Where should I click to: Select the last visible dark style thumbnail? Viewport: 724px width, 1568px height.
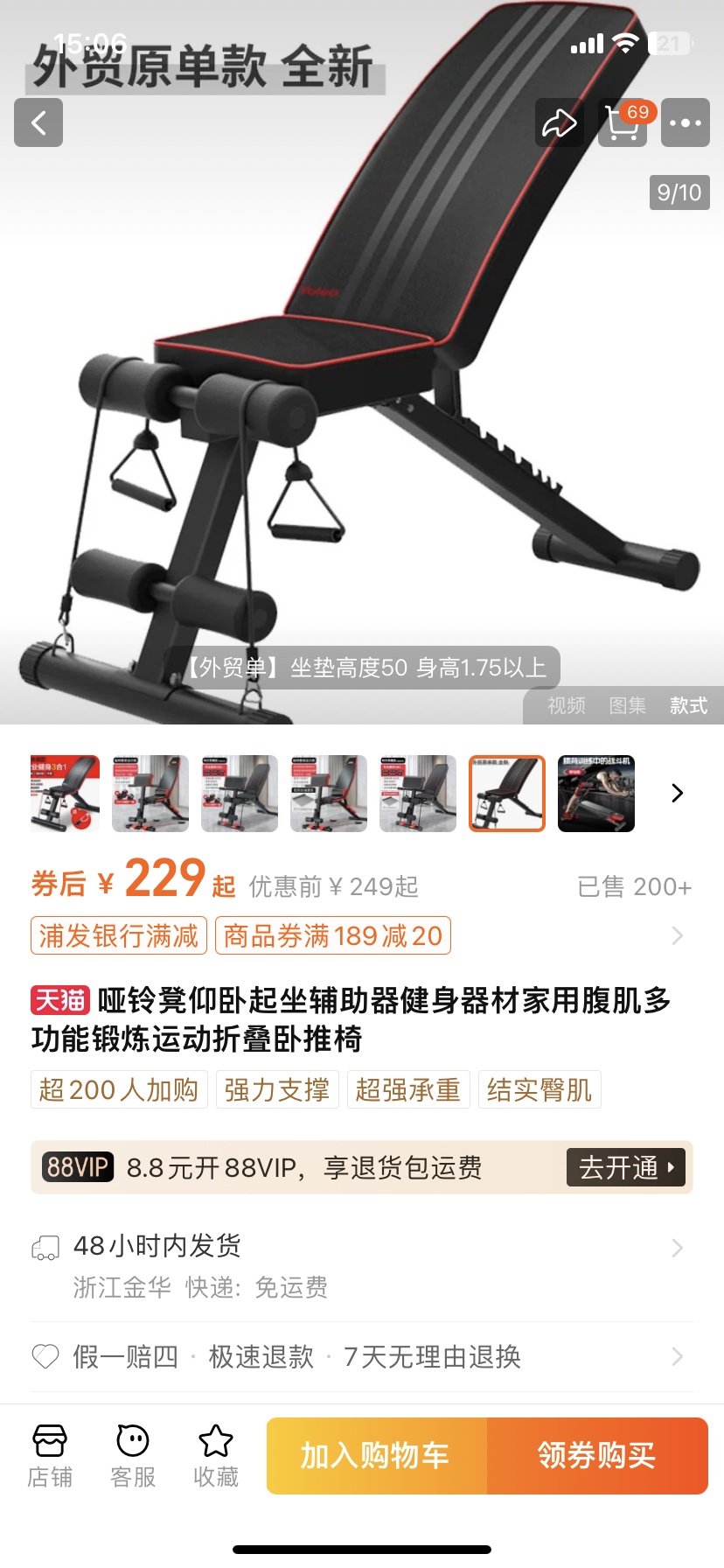tap(596, 793)
